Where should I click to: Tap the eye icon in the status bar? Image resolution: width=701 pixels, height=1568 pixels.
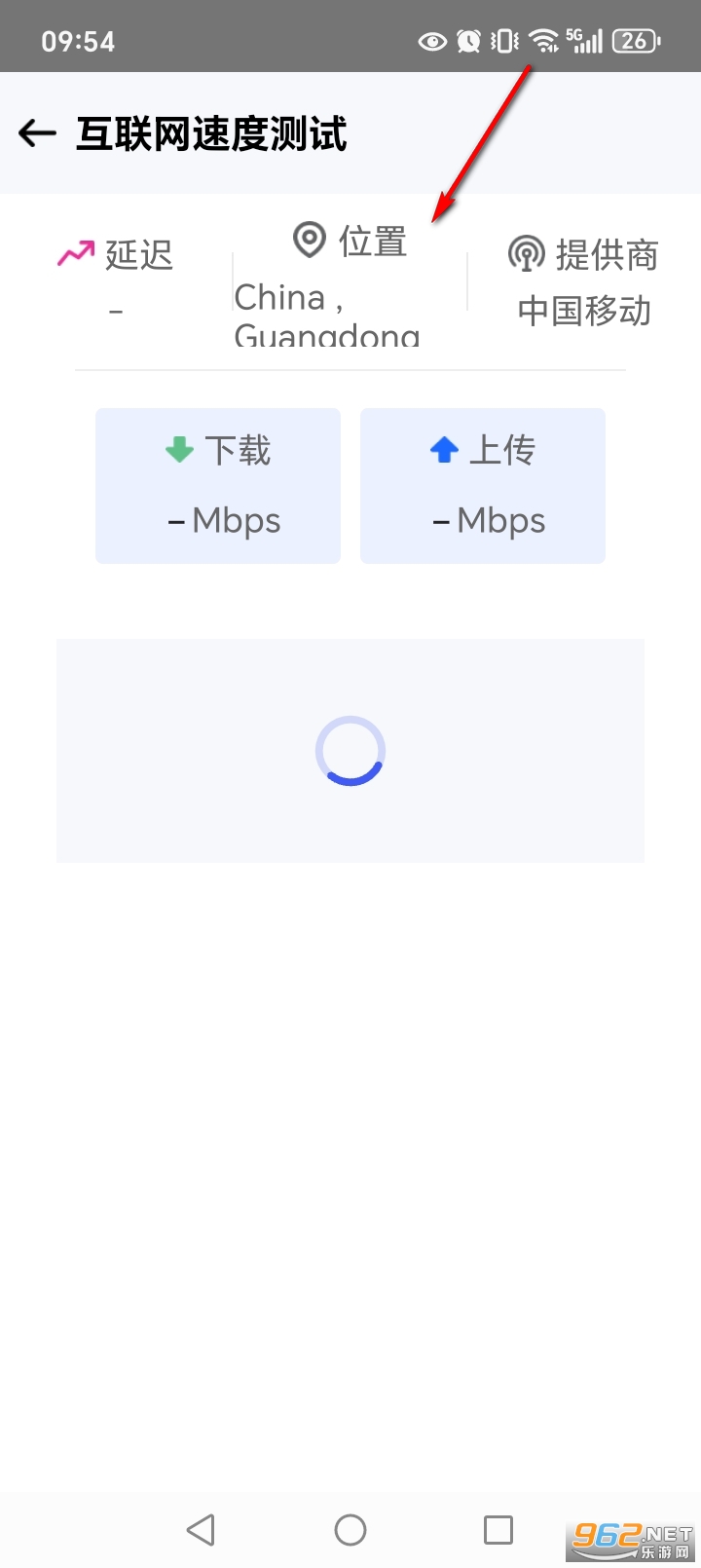click(x=431, y=41)
